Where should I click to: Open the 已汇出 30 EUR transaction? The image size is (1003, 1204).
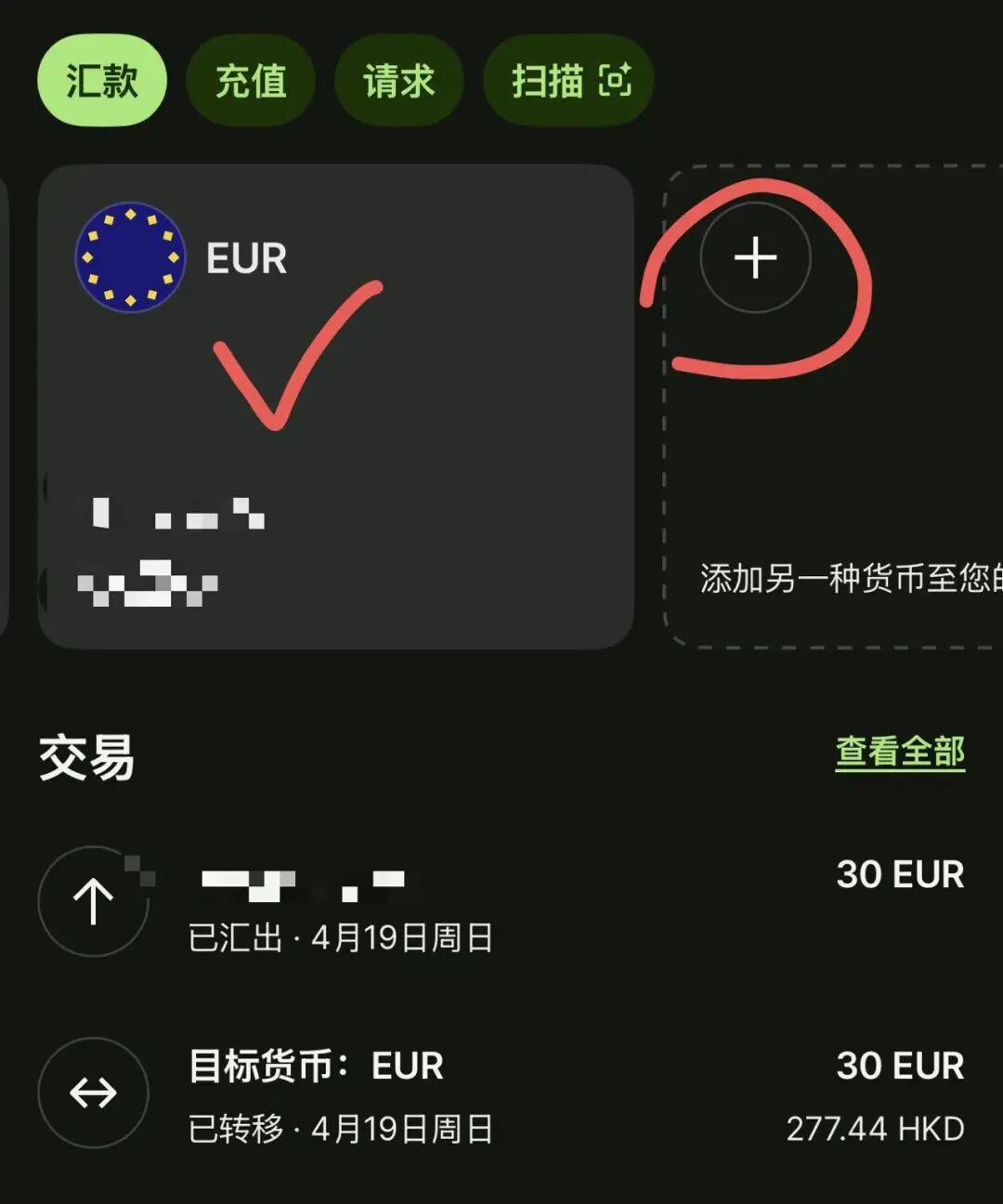click(x=501, y=903)
